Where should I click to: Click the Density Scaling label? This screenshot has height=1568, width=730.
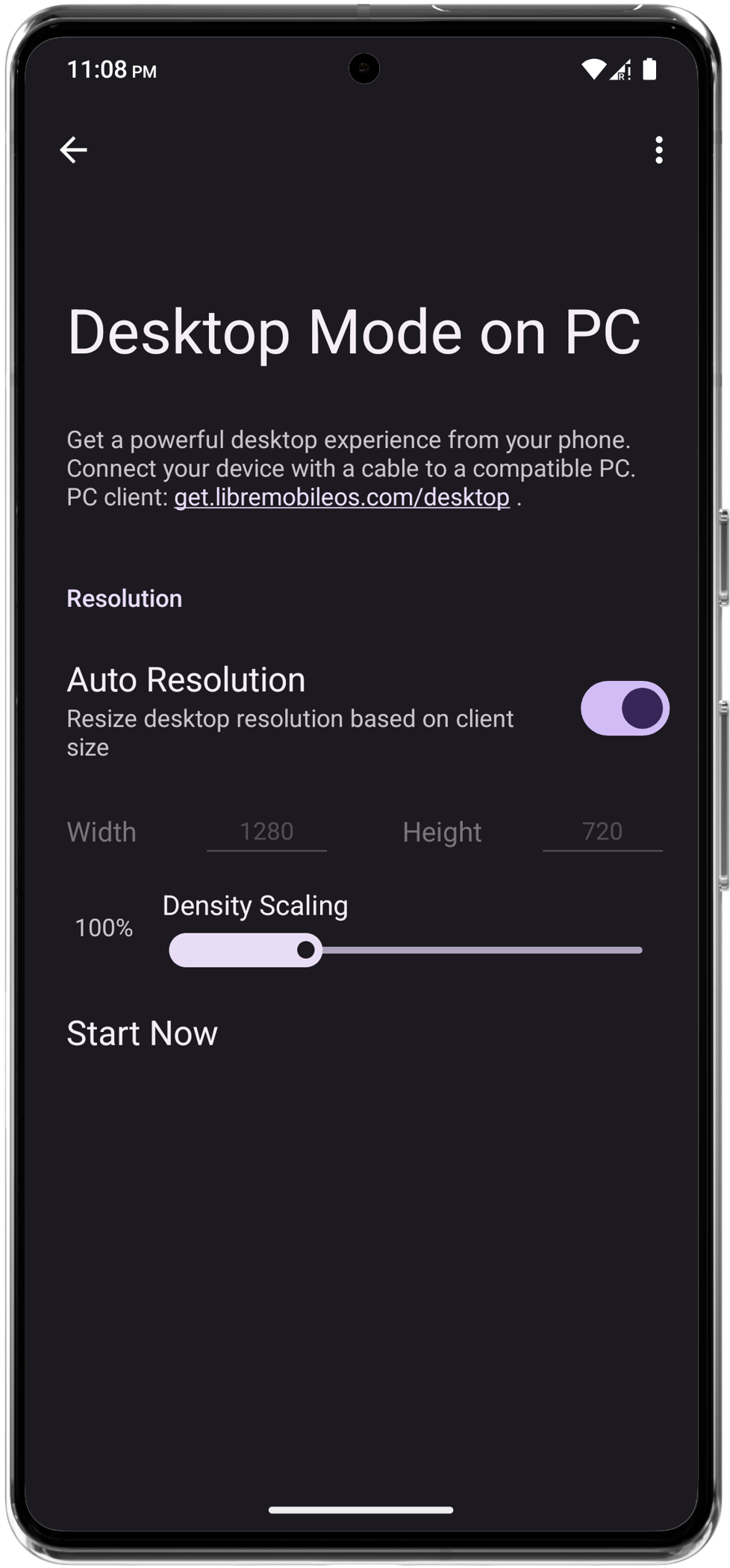[255, 904]
